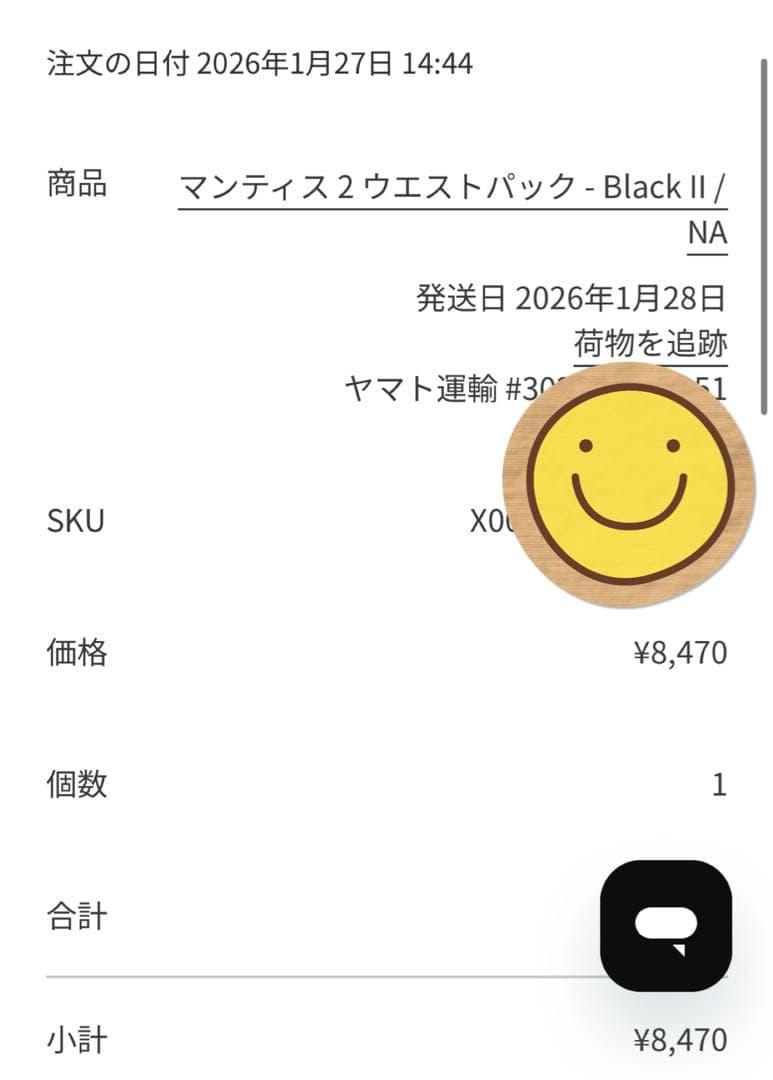Image resolution: width=773 pixels, height=1080 pixels.
Task: Open the chat support bubble
Action: click(666, 925)
